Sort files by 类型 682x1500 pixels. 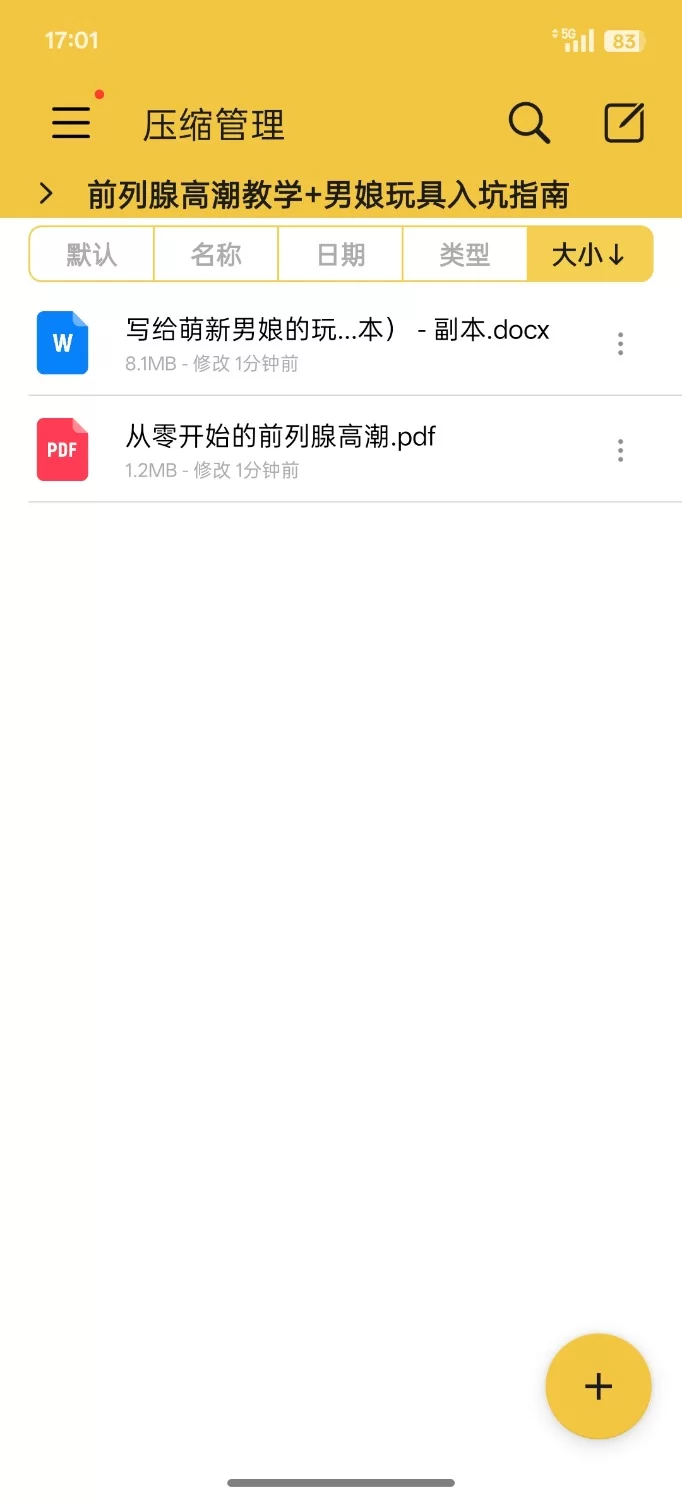(x=464, y=254)
